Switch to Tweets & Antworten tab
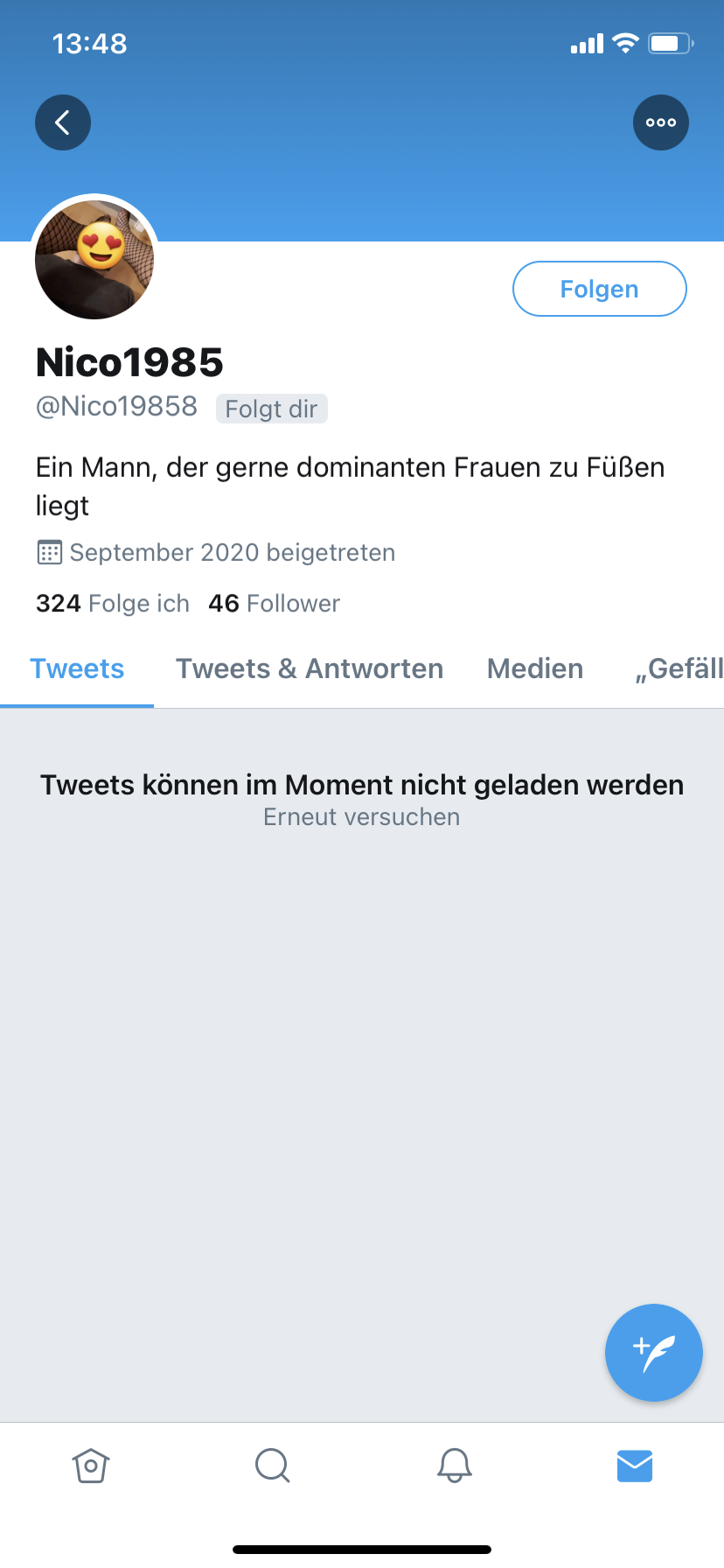The width and height of the screenshot is (724, 1568). pyautogui.click(x=310, y=669)
